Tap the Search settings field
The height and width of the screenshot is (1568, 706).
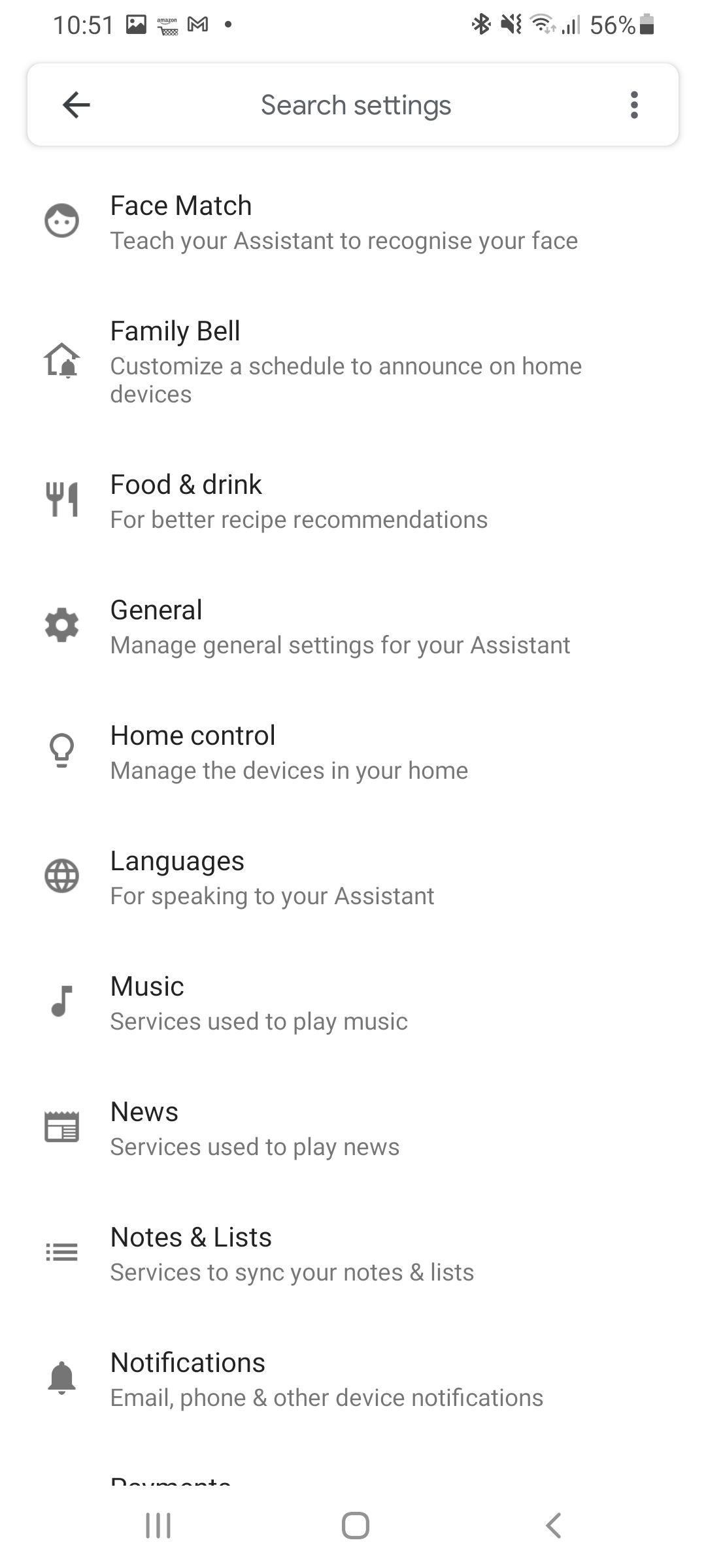[x=356, y=105]
